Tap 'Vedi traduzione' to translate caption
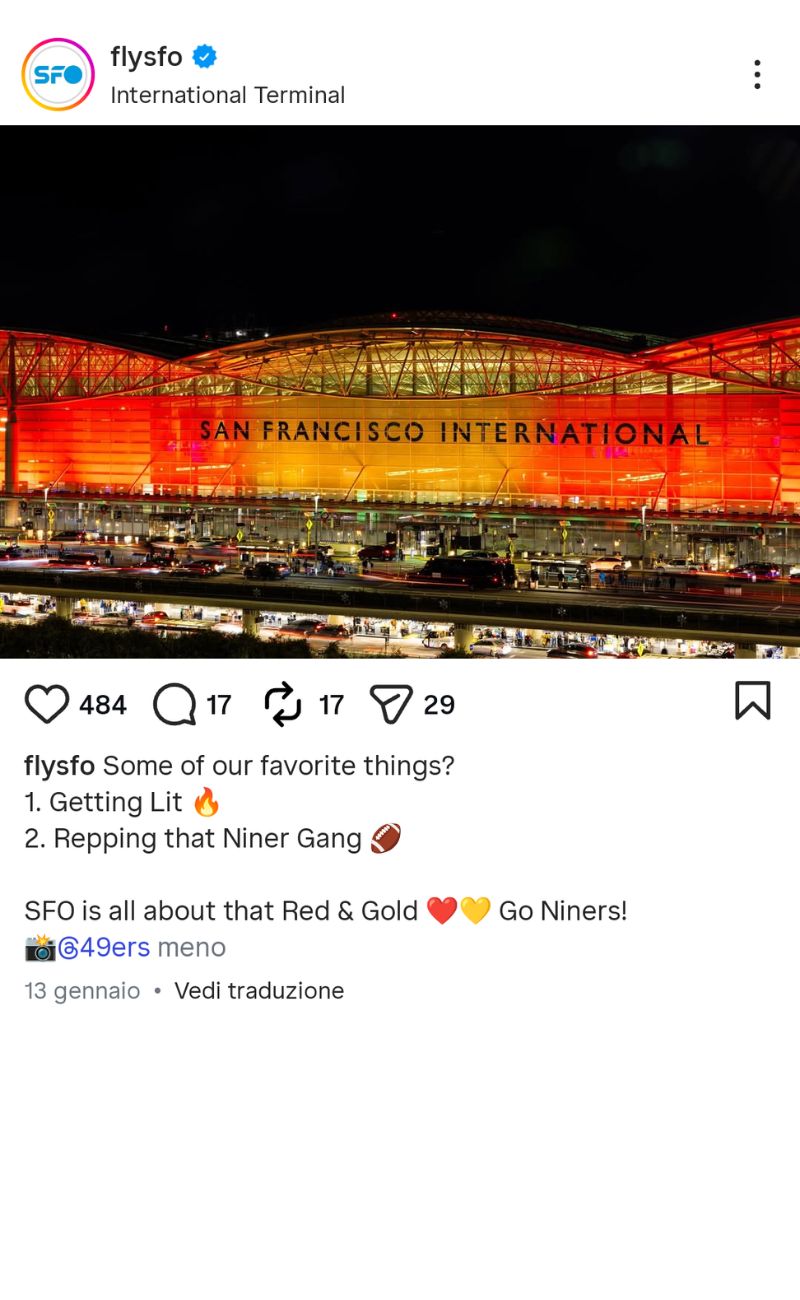 click(x=259, y=991)
